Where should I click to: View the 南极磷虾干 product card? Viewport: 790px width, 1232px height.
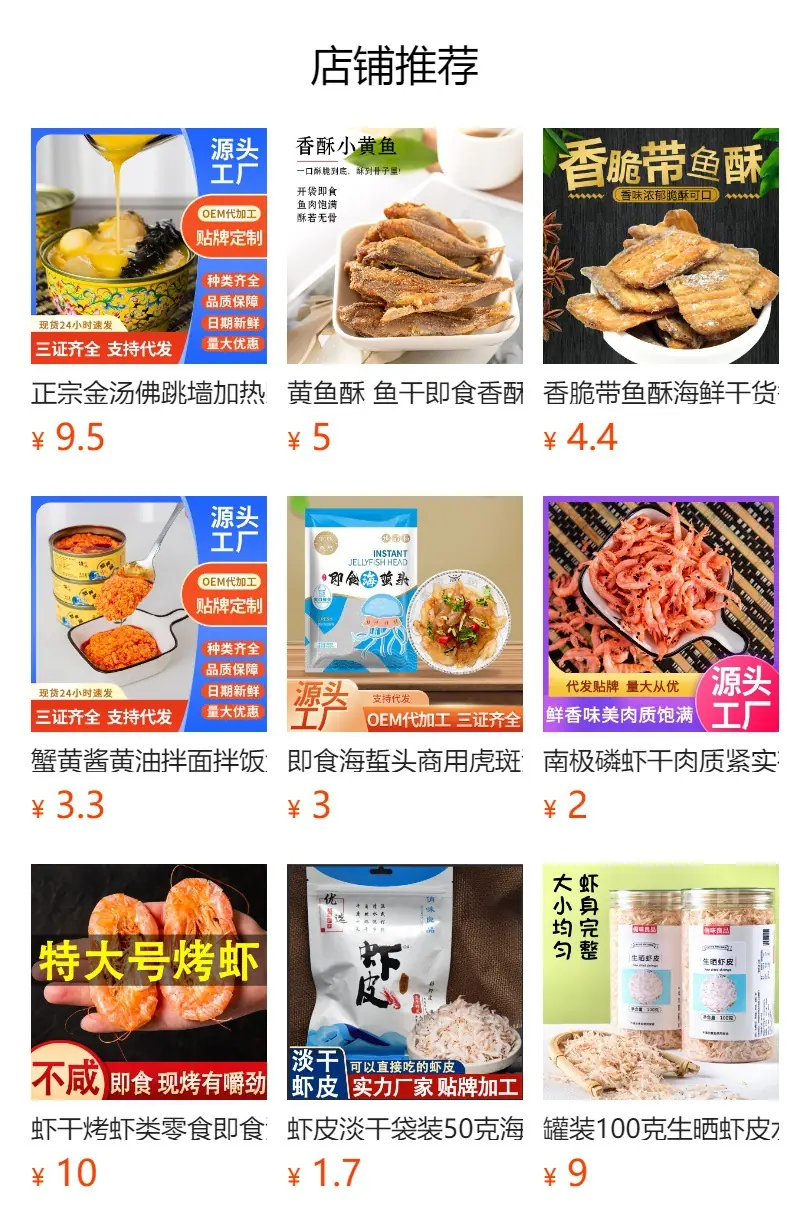[x=661, y=659]
